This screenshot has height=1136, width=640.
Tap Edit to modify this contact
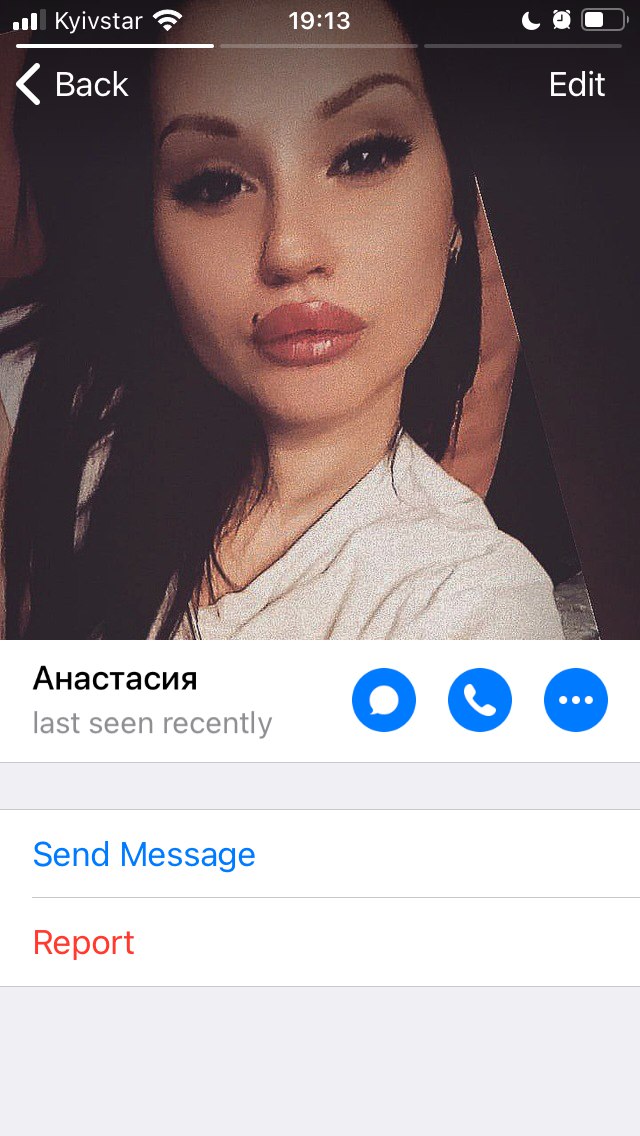coord(576,85)
